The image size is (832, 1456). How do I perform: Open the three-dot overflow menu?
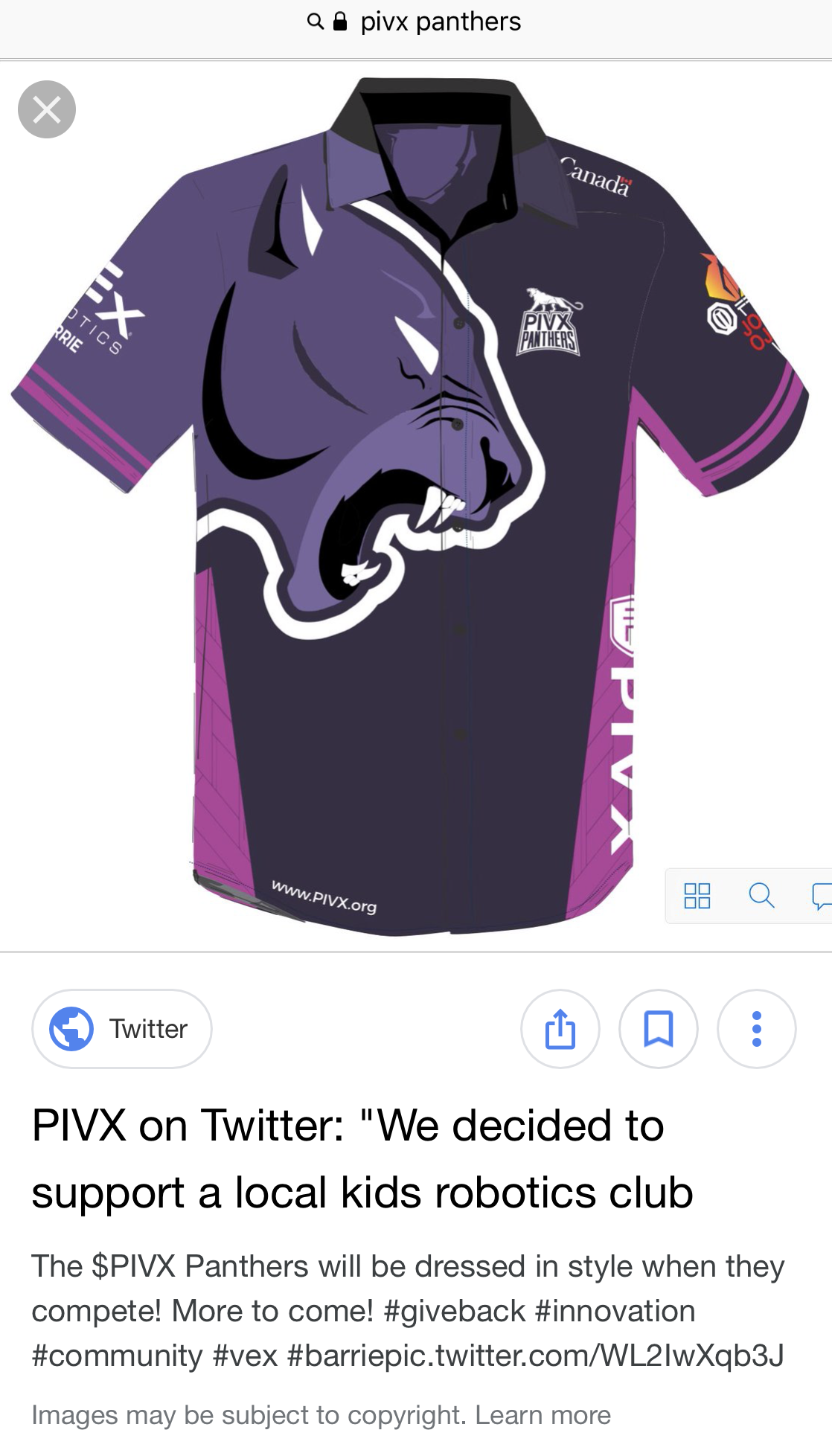coord(756,1029)
